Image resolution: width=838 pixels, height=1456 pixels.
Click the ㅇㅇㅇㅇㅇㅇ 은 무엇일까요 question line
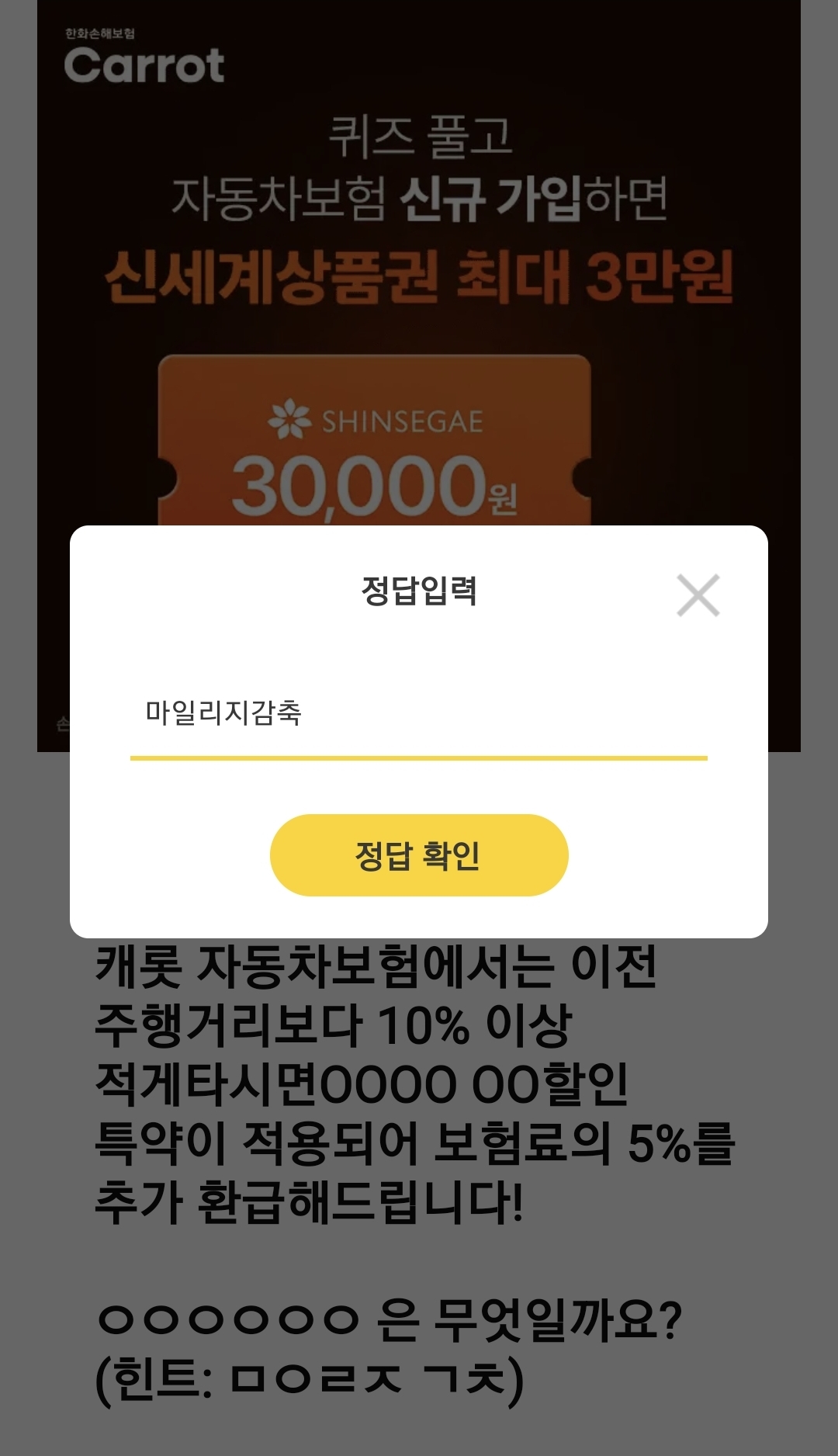coord(392,1319)
